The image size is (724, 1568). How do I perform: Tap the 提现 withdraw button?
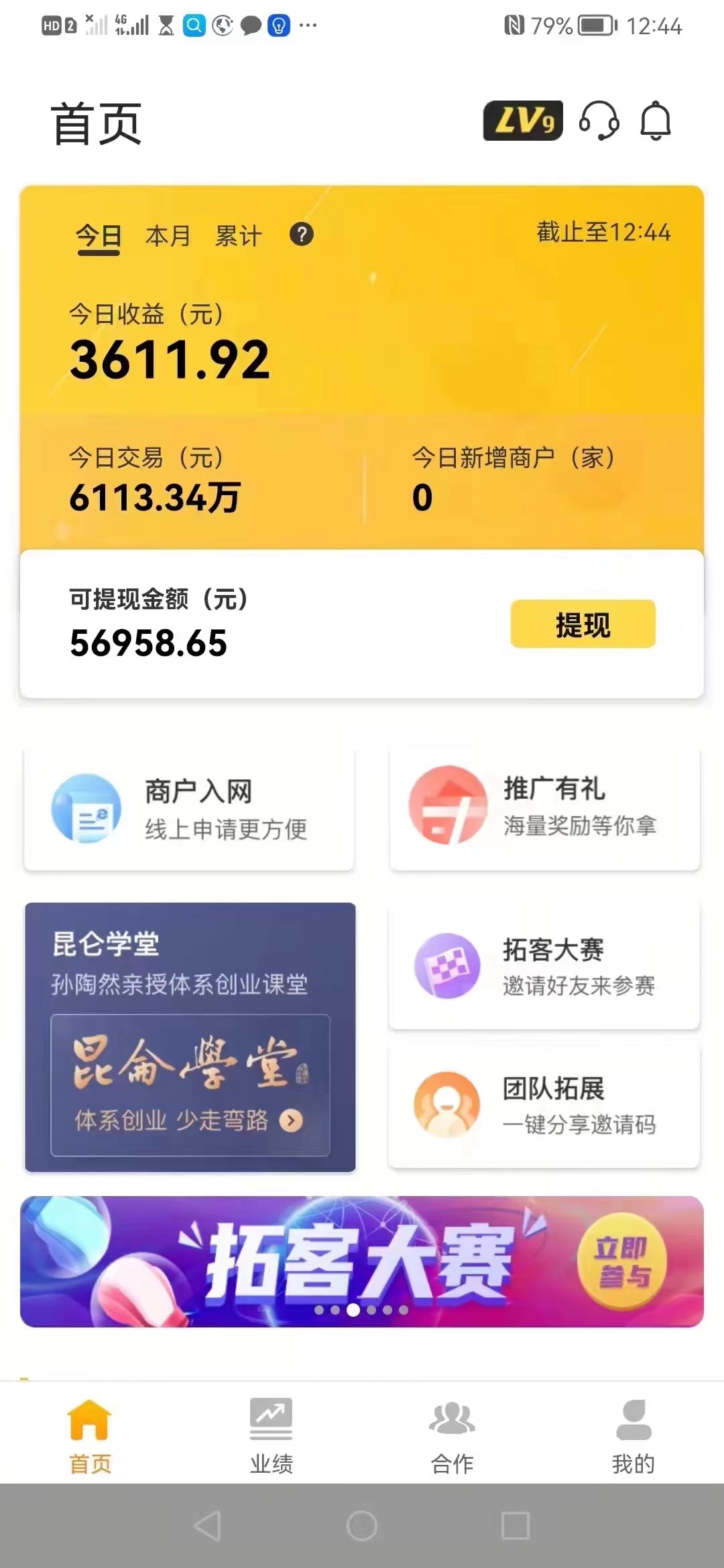pyautogui.click(x=583, y=624)
